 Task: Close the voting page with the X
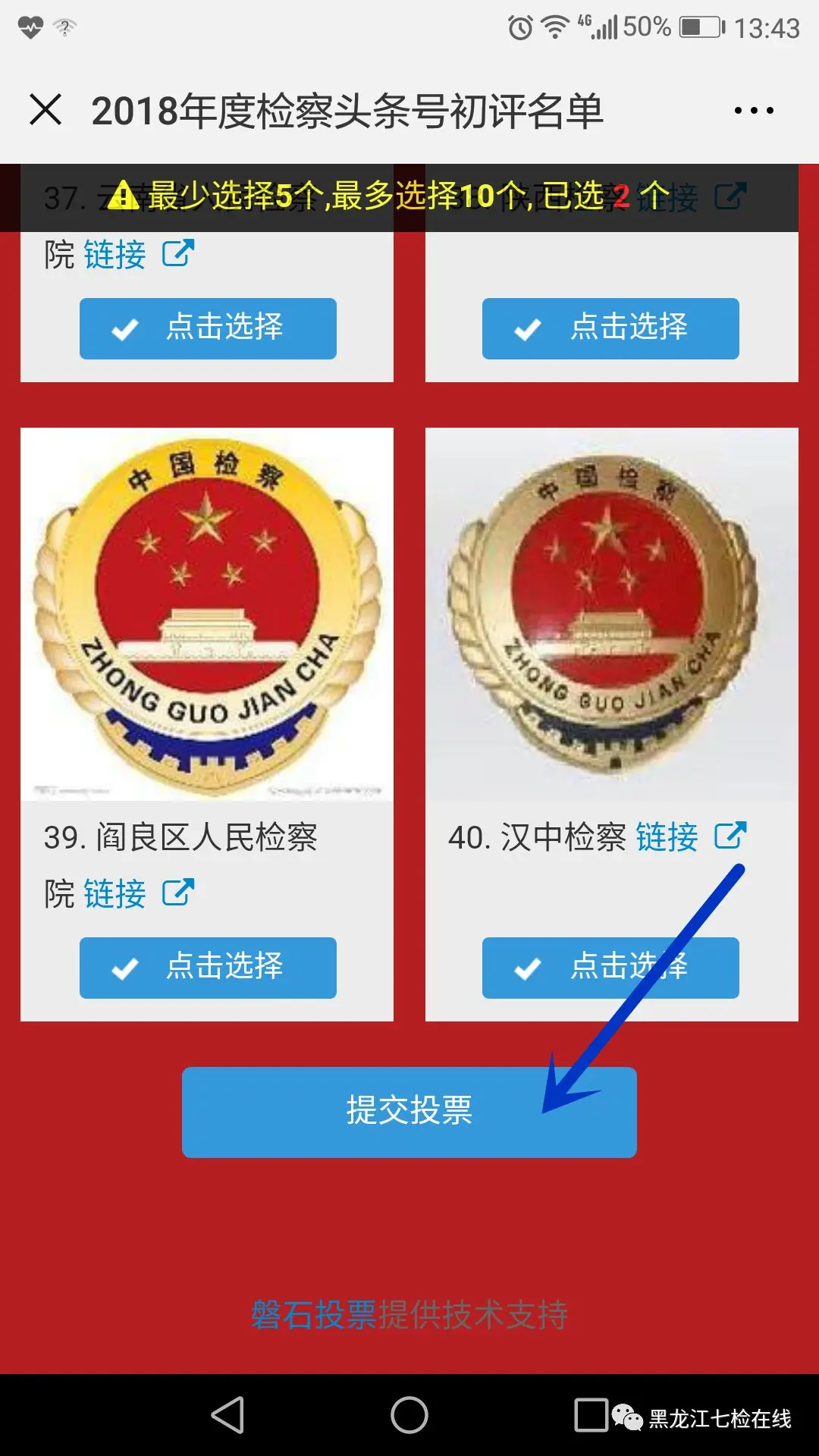[45, 110]
